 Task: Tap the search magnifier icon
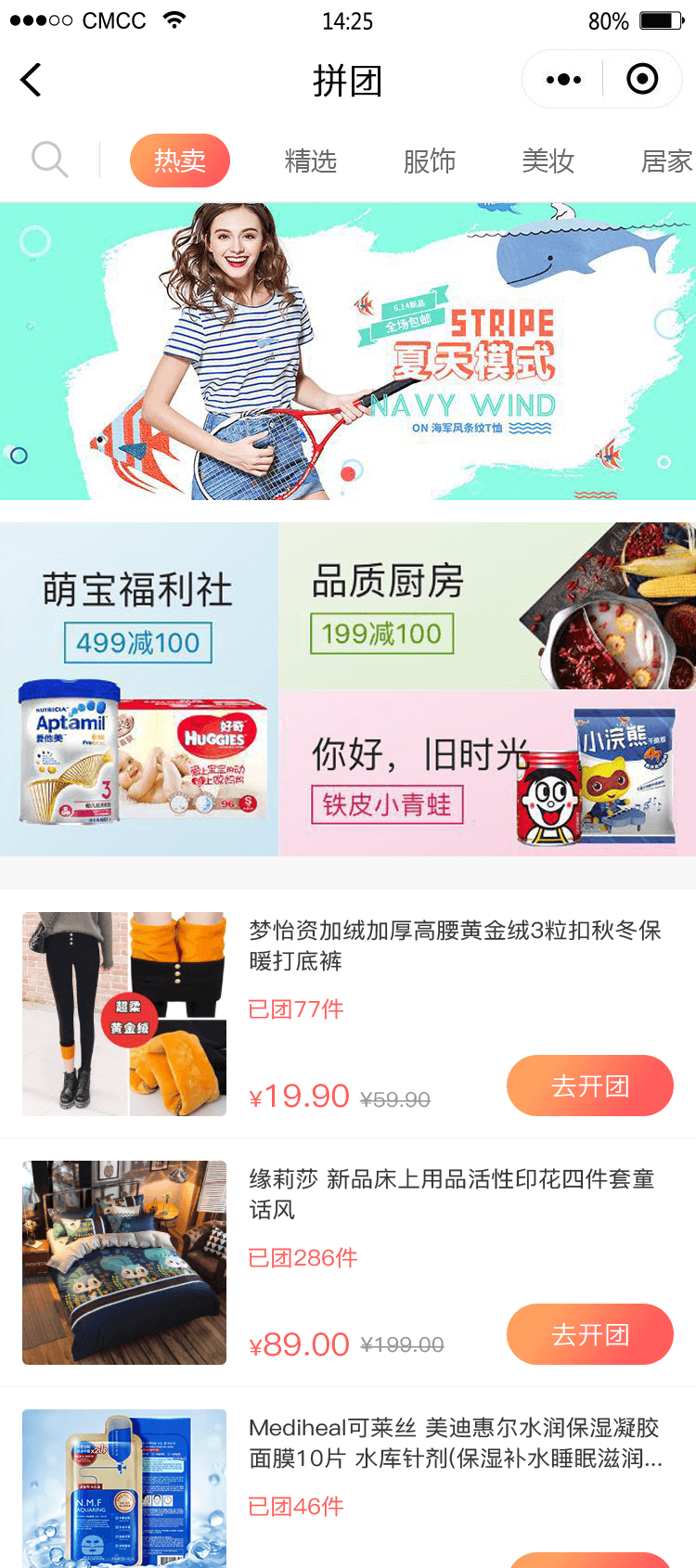click(49, 160)
